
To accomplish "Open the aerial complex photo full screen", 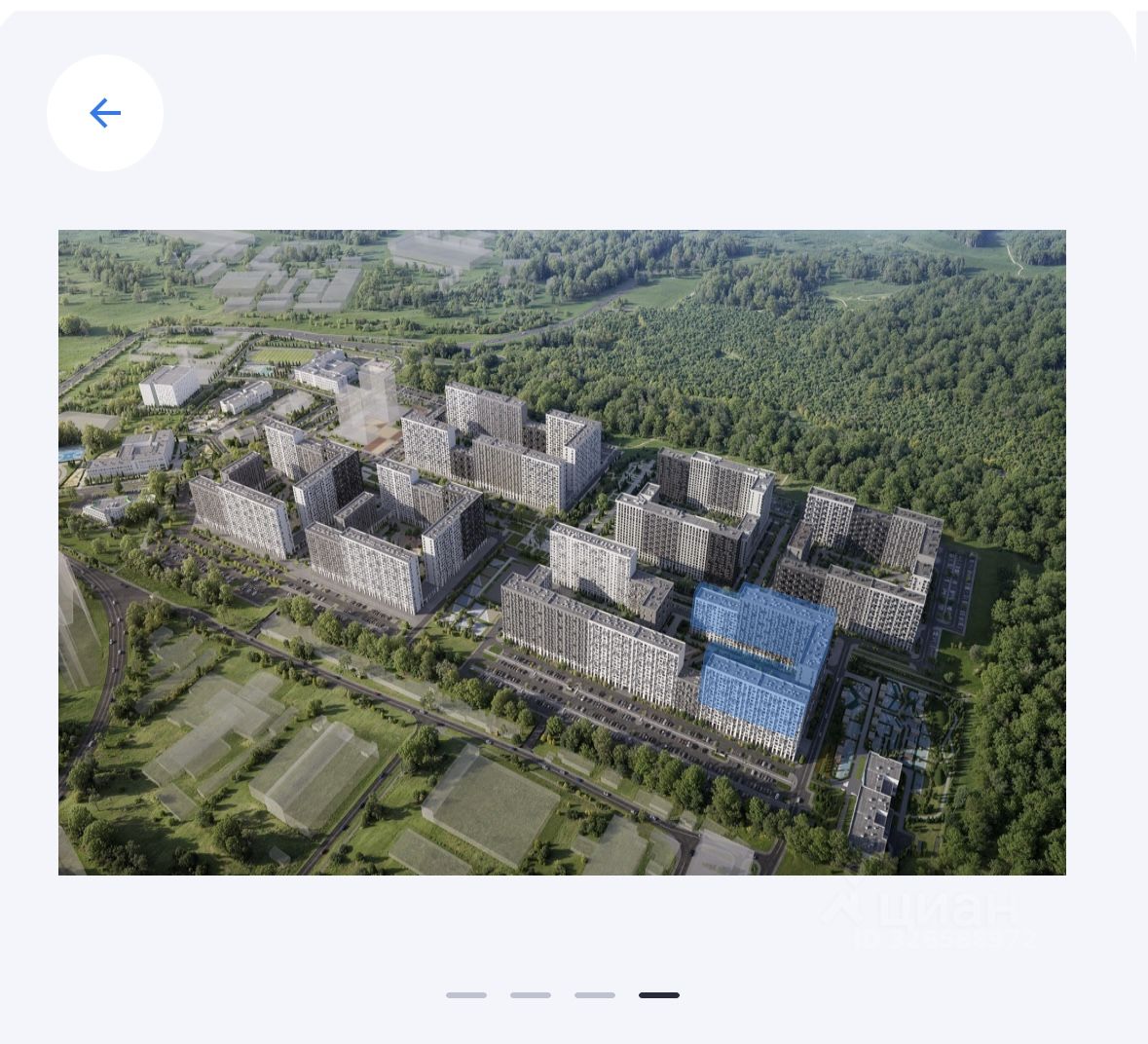I will 562,552.
